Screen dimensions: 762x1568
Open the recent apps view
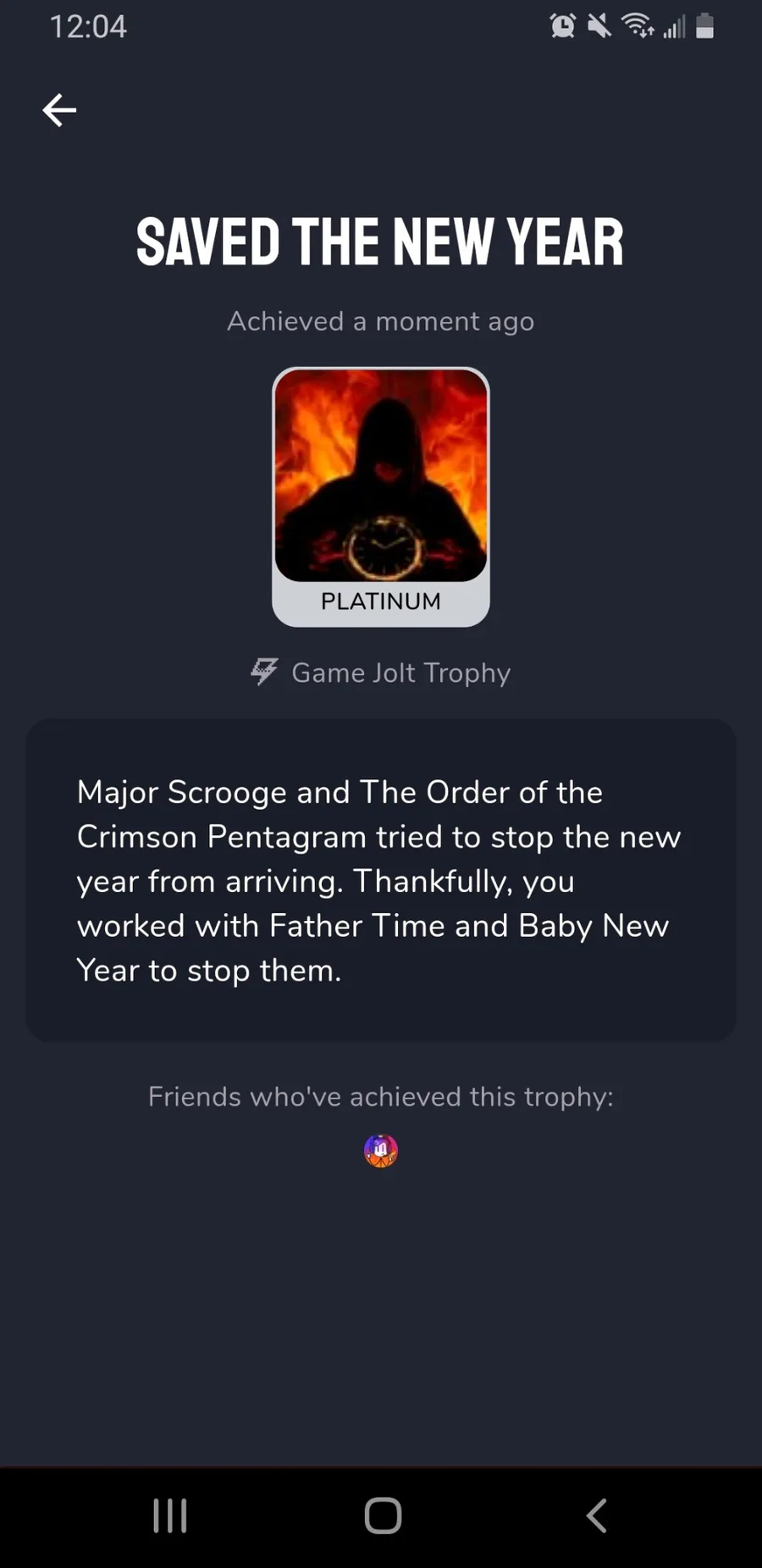pos(169,1515)
